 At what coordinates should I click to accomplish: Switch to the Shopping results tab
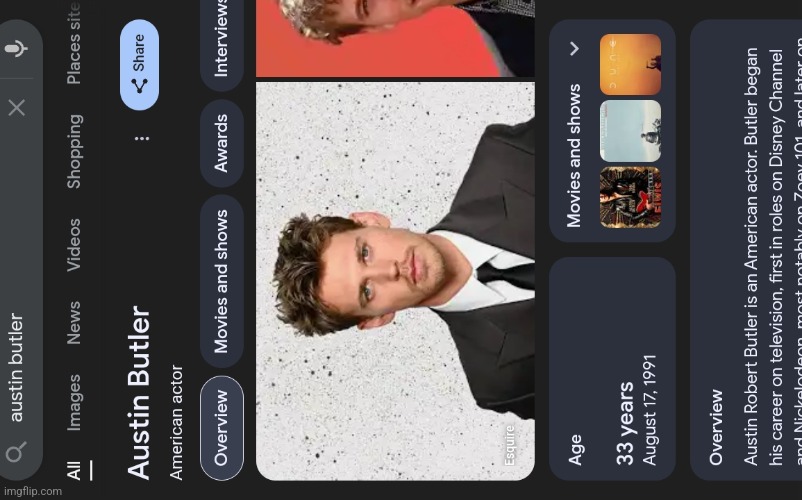pyautogui.click(x=74, y=151)
